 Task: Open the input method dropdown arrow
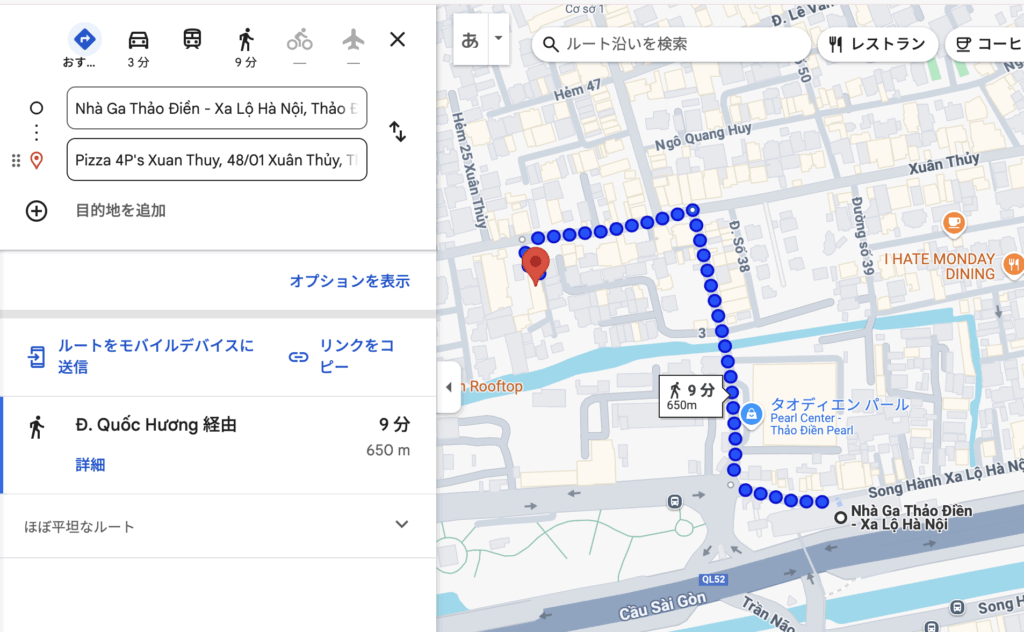pos(498,38)
